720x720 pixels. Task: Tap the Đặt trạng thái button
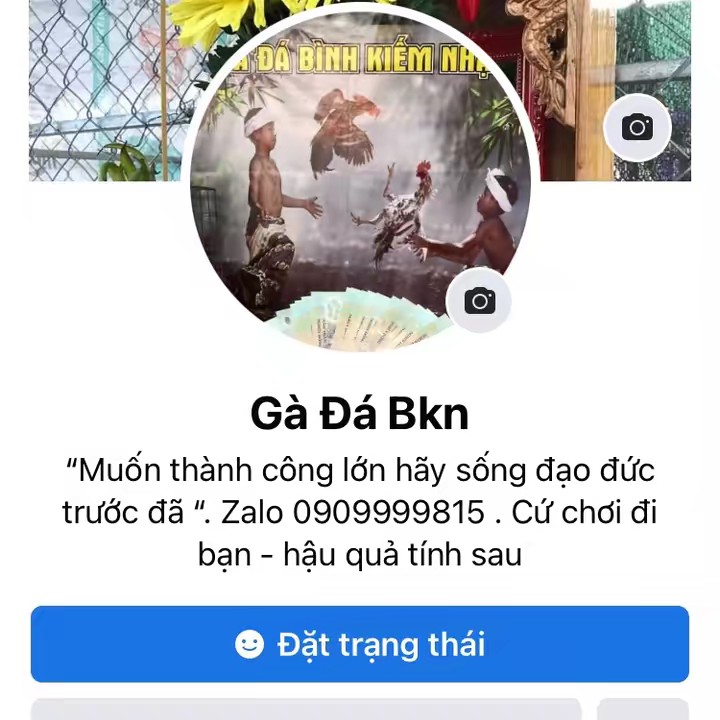360,644
